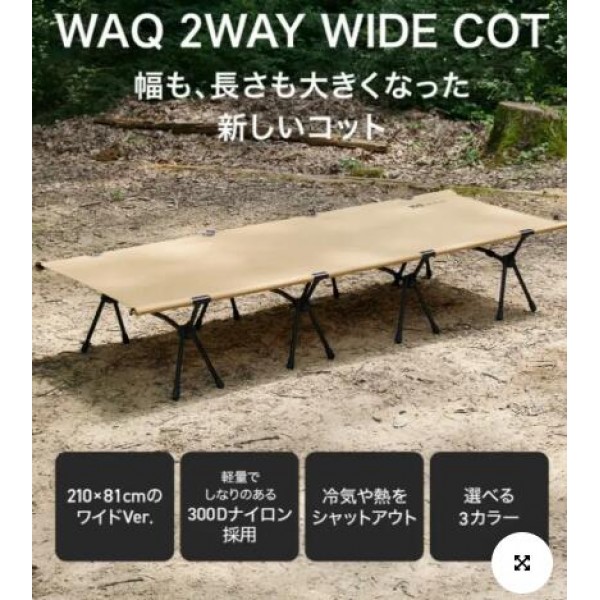Image resolution: width=600 pixels, height=600 pixels.
Task: Expand the product image to fullscreen
Action: point(521,564)
